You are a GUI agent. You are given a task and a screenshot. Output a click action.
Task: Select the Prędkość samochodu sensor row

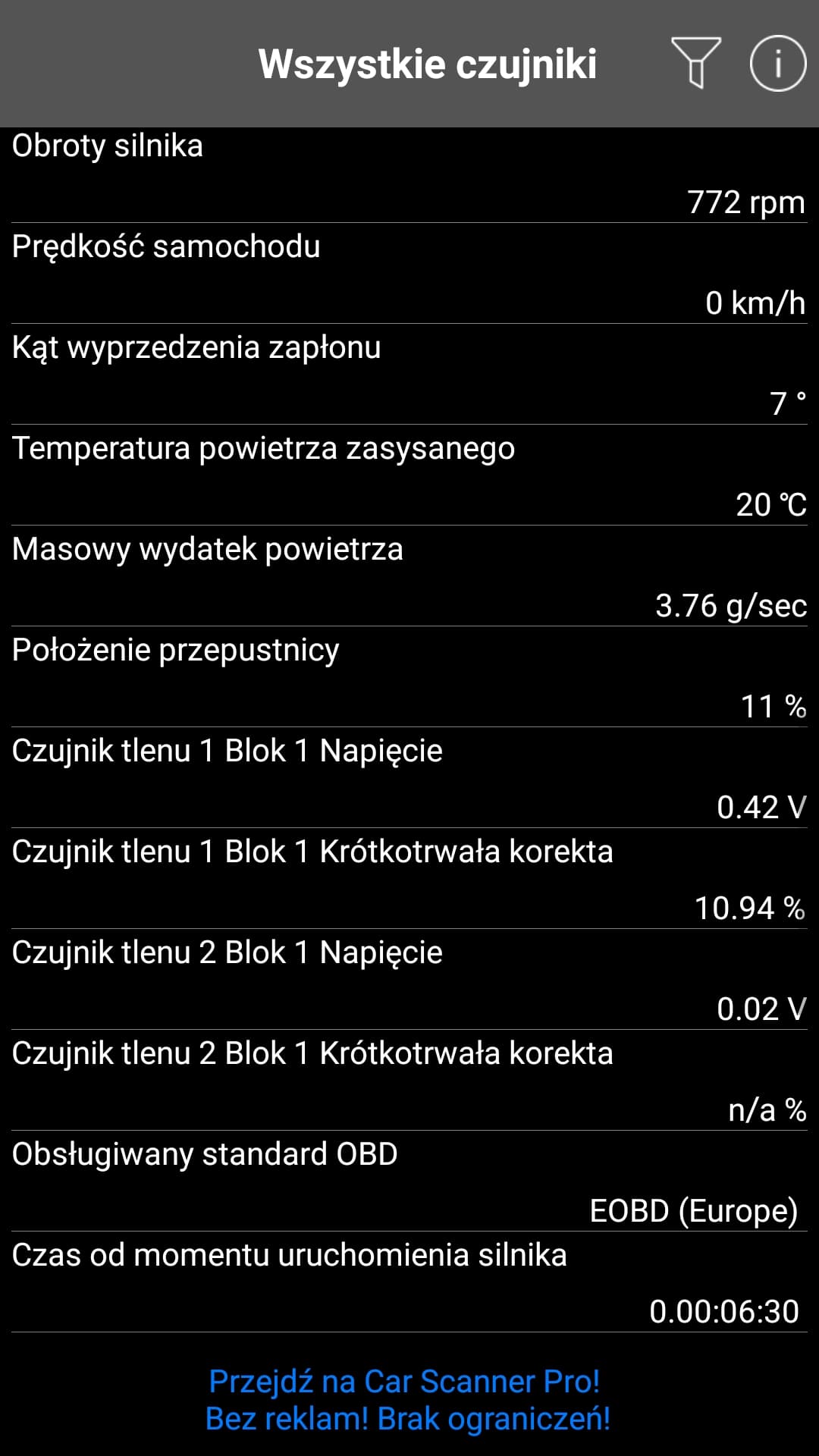point(409,275)
